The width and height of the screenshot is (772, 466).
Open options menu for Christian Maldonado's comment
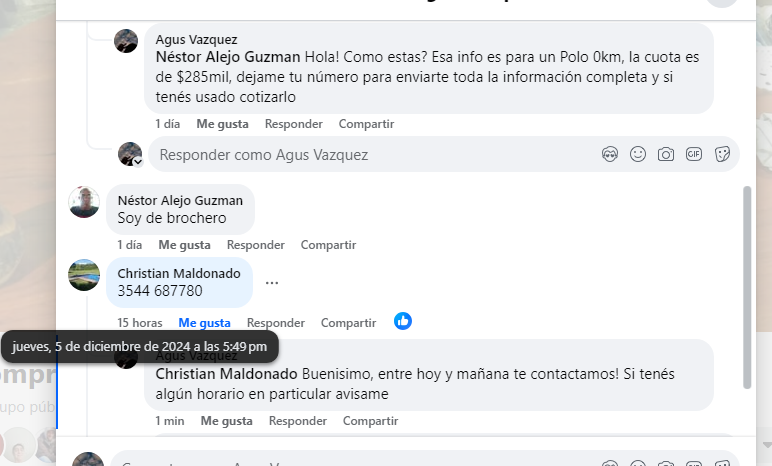272,283
